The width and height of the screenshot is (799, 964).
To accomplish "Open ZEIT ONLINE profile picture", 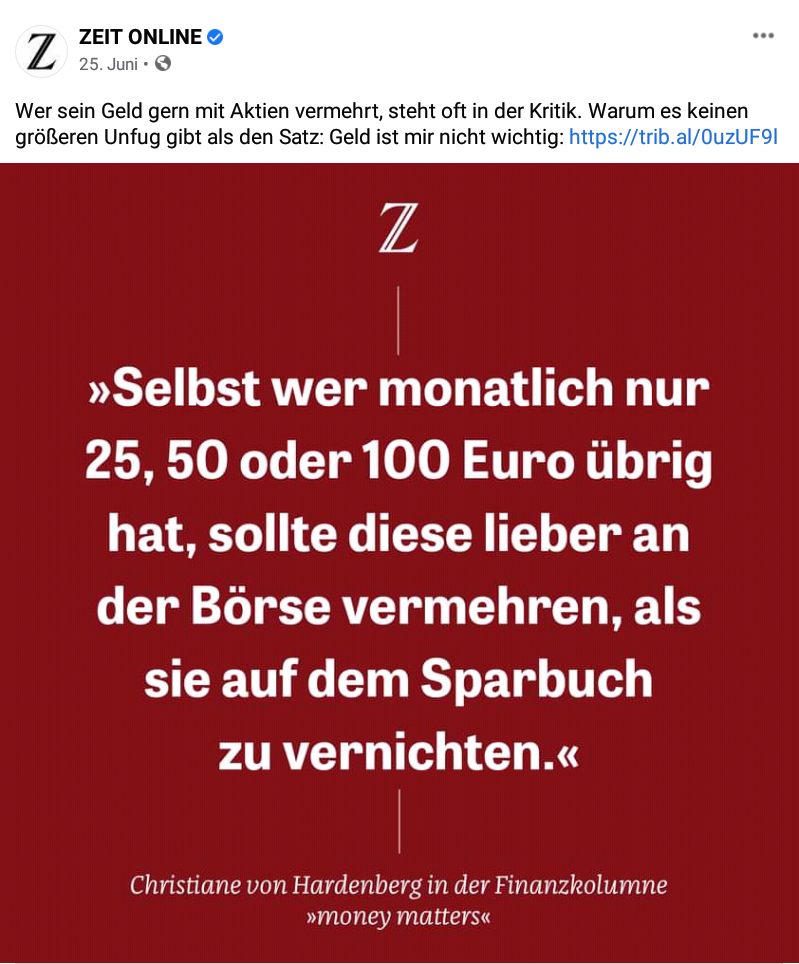I will coord(41,51).
